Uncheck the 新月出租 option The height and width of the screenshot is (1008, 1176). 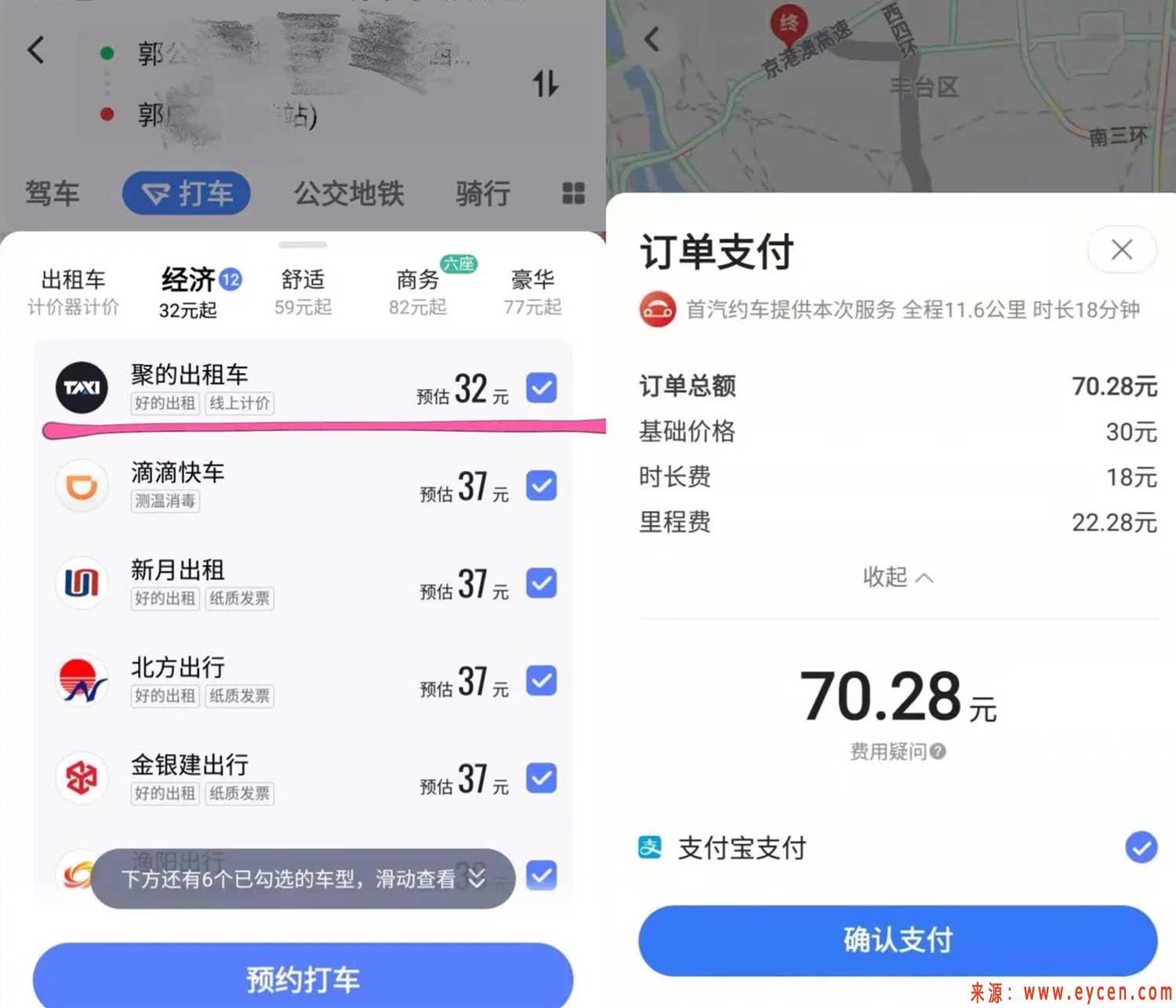(x=541, y=582)
